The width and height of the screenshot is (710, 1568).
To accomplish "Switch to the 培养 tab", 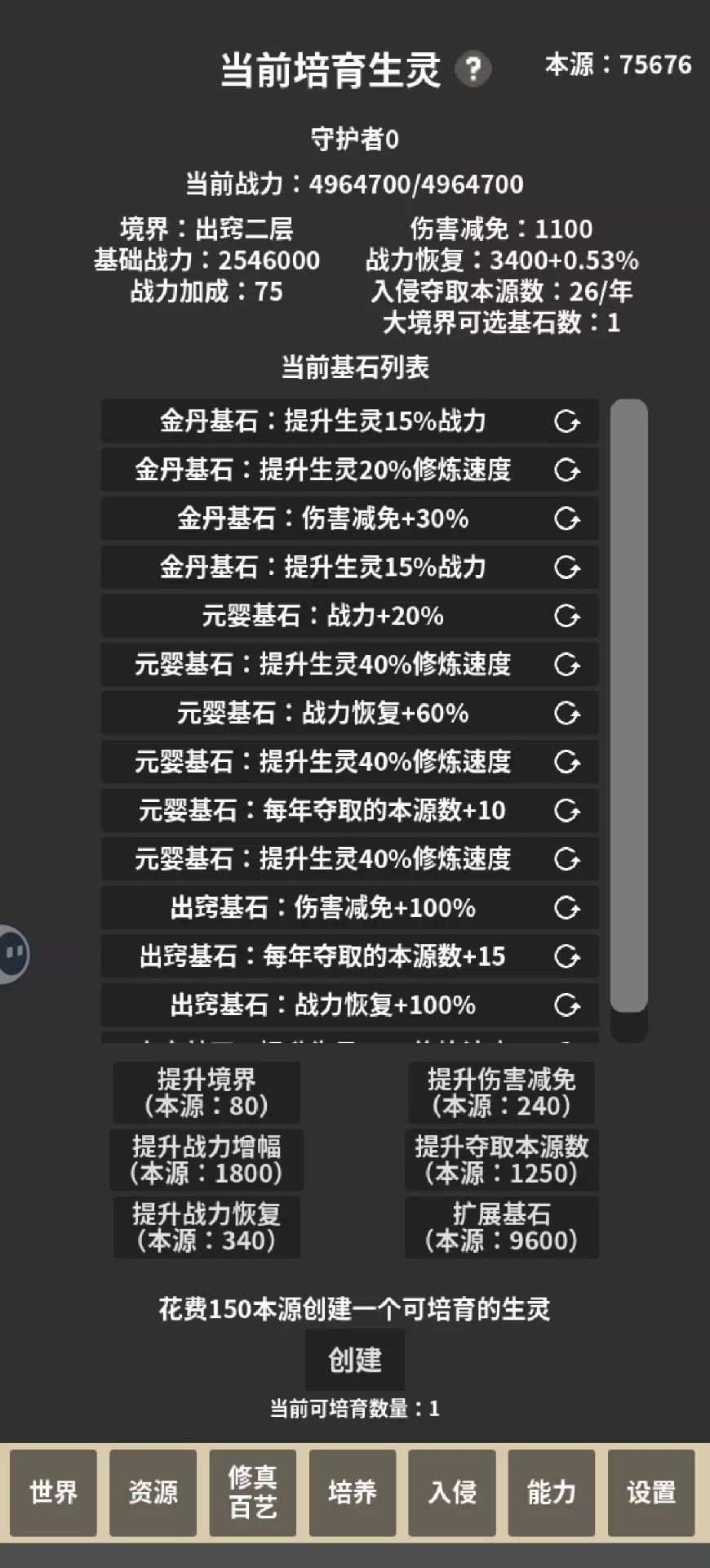I will coord(353,1492).
